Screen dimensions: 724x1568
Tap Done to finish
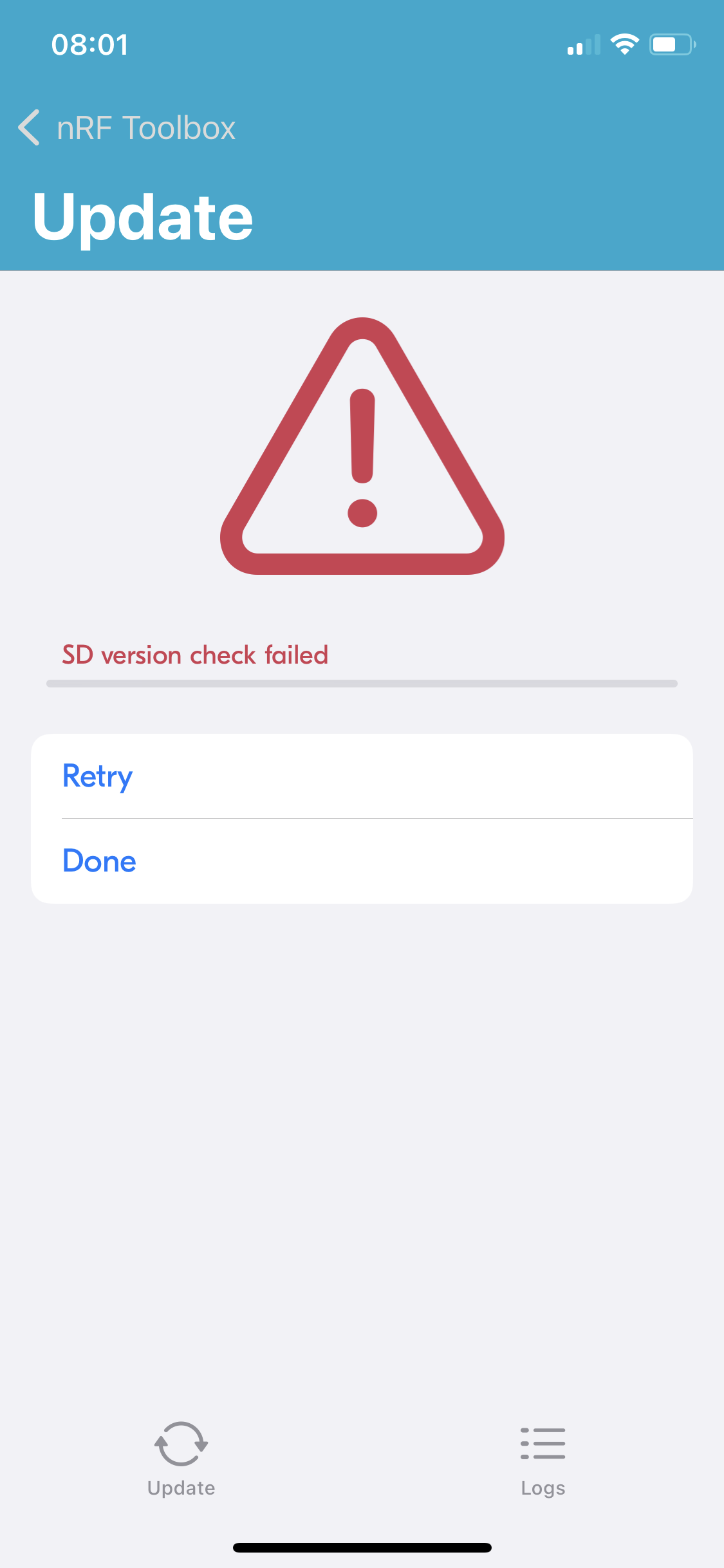pos(362,861)
